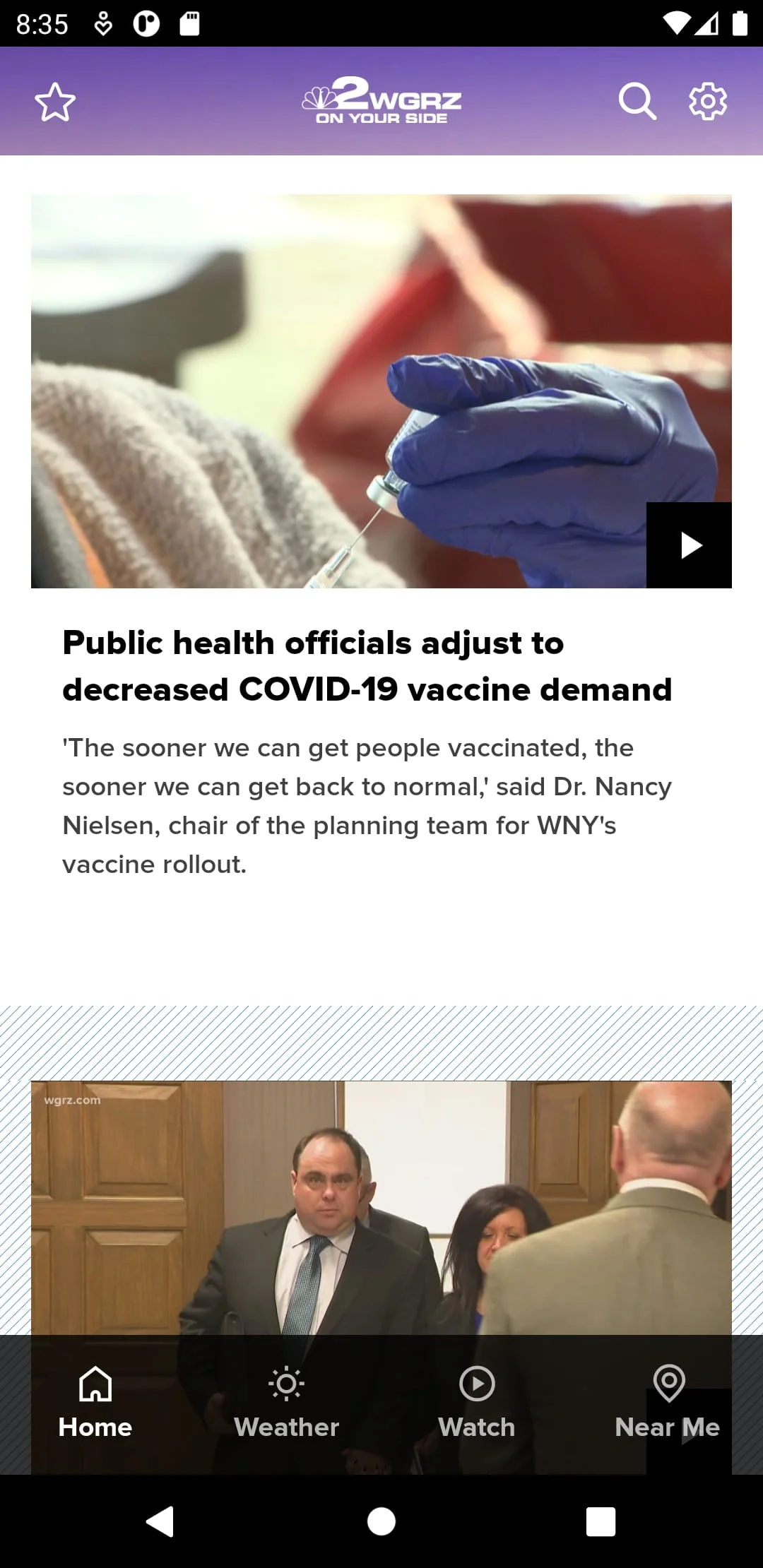Open the COVID-19 vaccine demand headline
Screen dimensions: 763x1568
coord(367,665)
